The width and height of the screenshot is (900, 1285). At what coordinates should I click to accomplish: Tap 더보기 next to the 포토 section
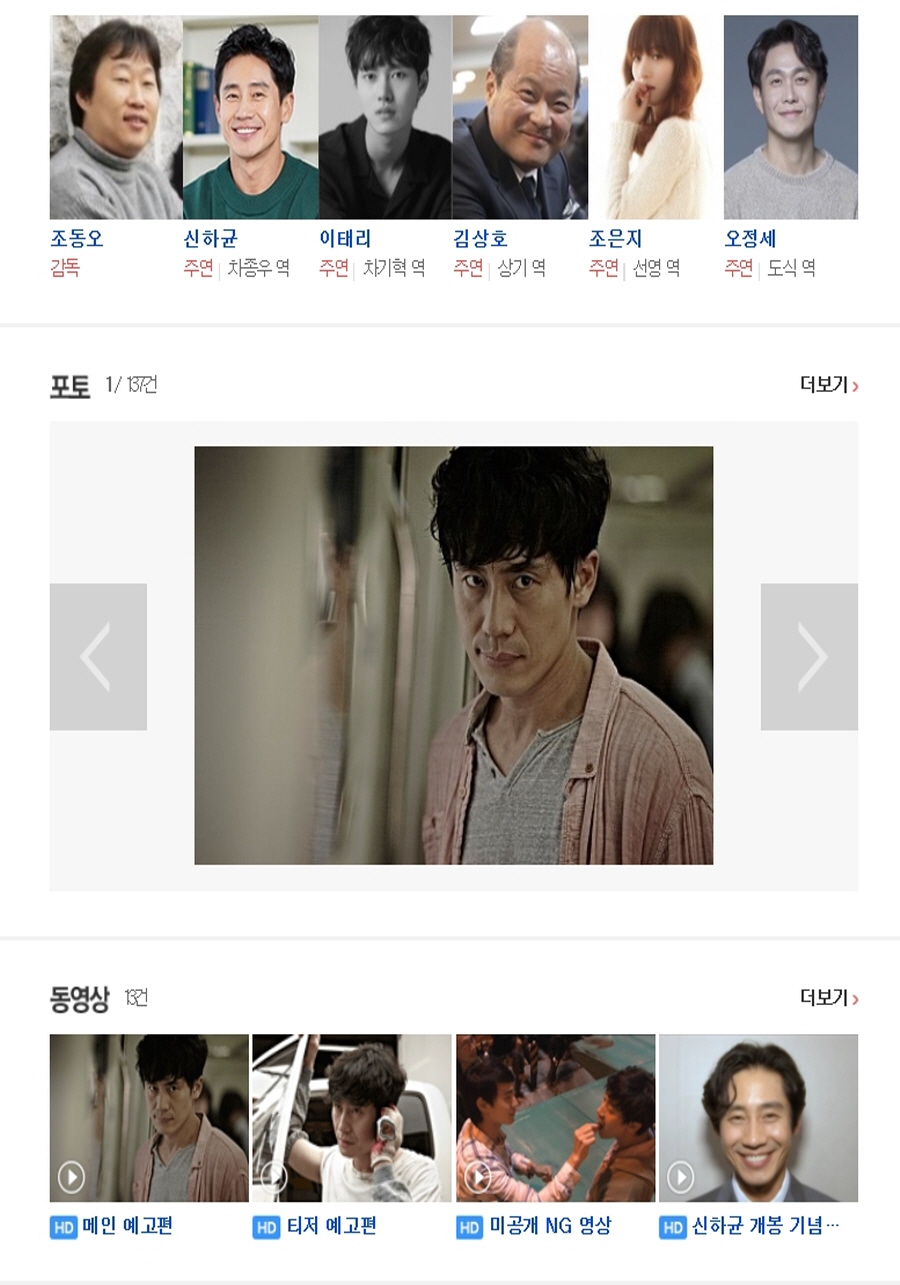[x=828, y=385]
